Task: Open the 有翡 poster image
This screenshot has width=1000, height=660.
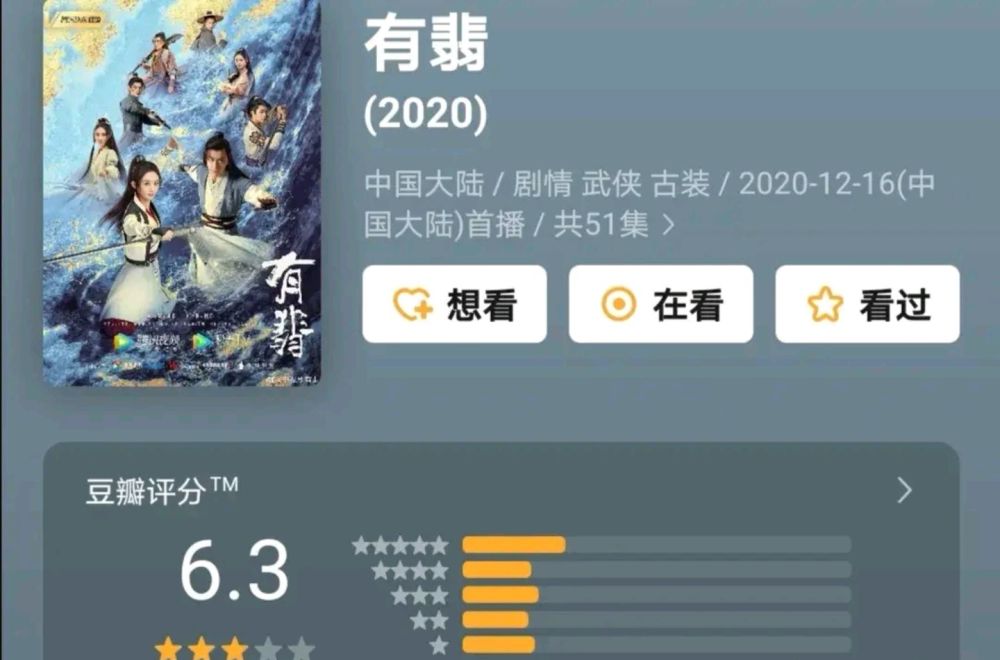Action: point(182,191)
